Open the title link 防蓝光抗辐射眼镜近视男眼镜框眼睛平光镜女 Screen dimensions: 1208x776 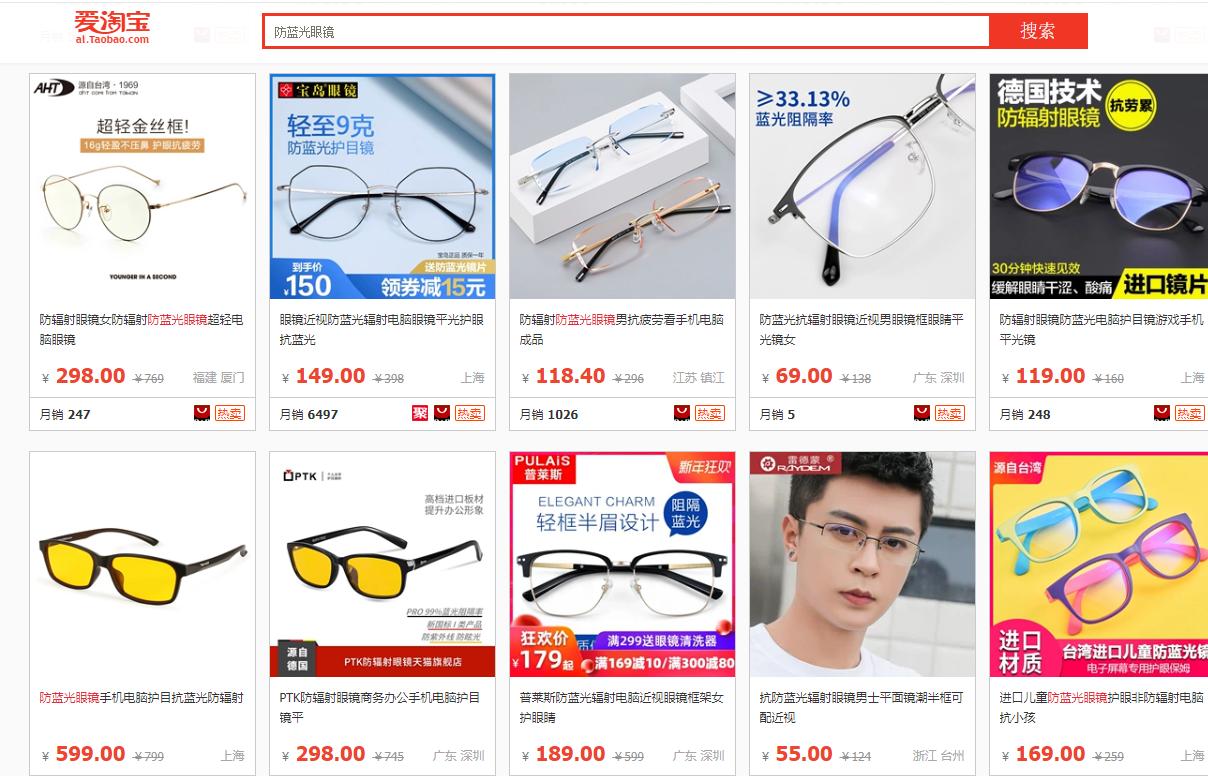[x=861, y=329]
